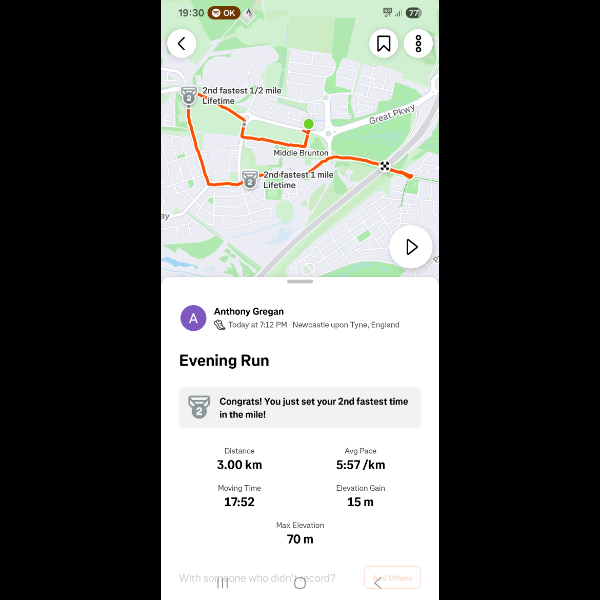Go back using the top arrow
This screenshot has height=600, width=600.
(x=182, y=43)
